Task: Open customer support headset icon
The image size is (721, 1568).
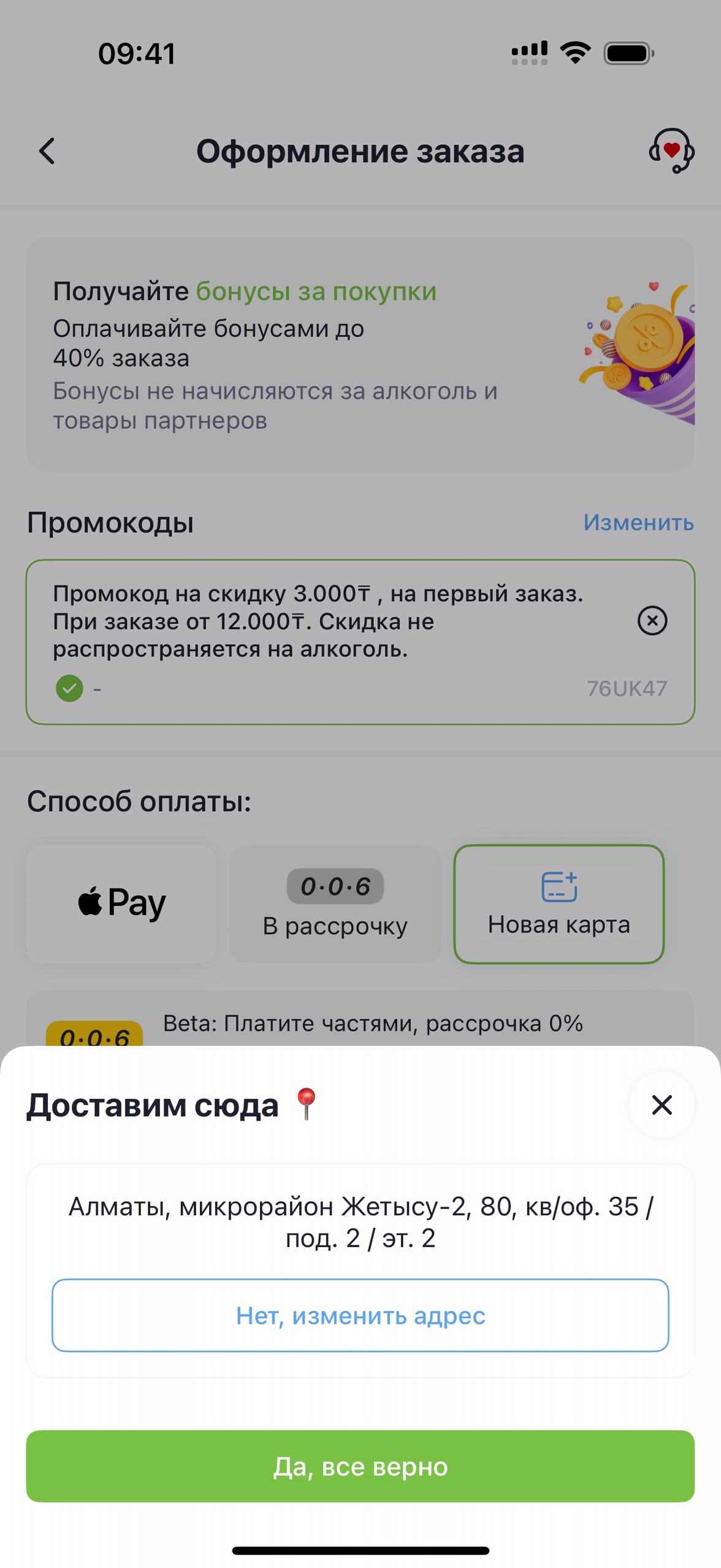Action: pyautogui.click(x=671, y=150)
